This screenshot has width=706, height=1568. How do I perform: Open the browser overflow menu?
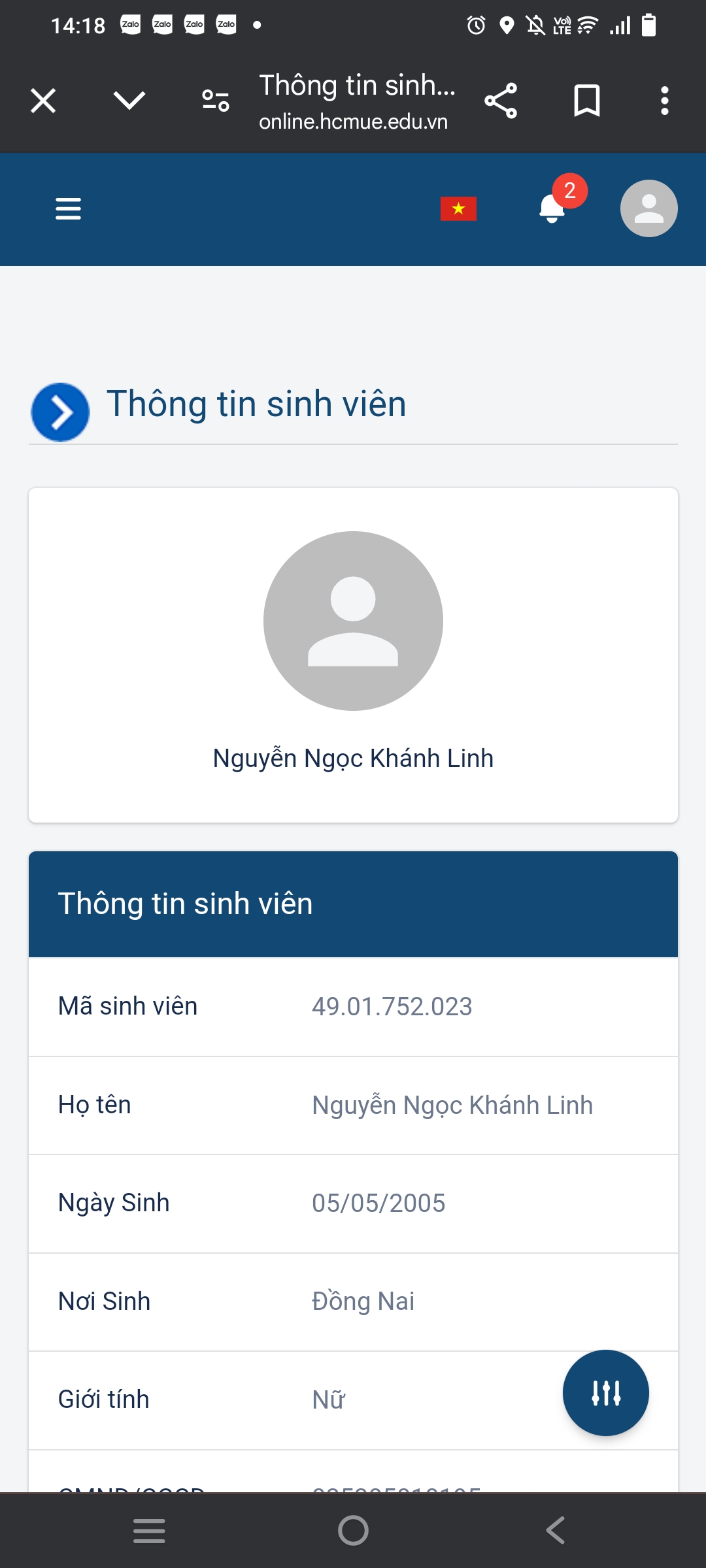click(x=664, y=101)
